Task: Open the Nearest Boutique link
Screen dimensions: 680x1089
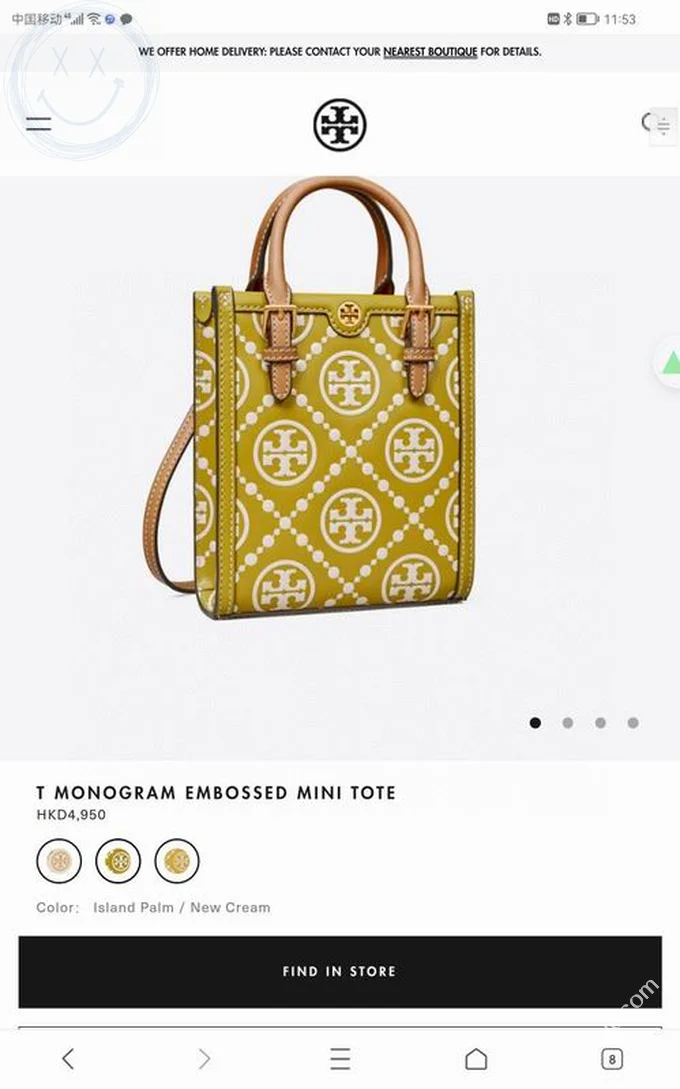Action: [x=430, y=51]
